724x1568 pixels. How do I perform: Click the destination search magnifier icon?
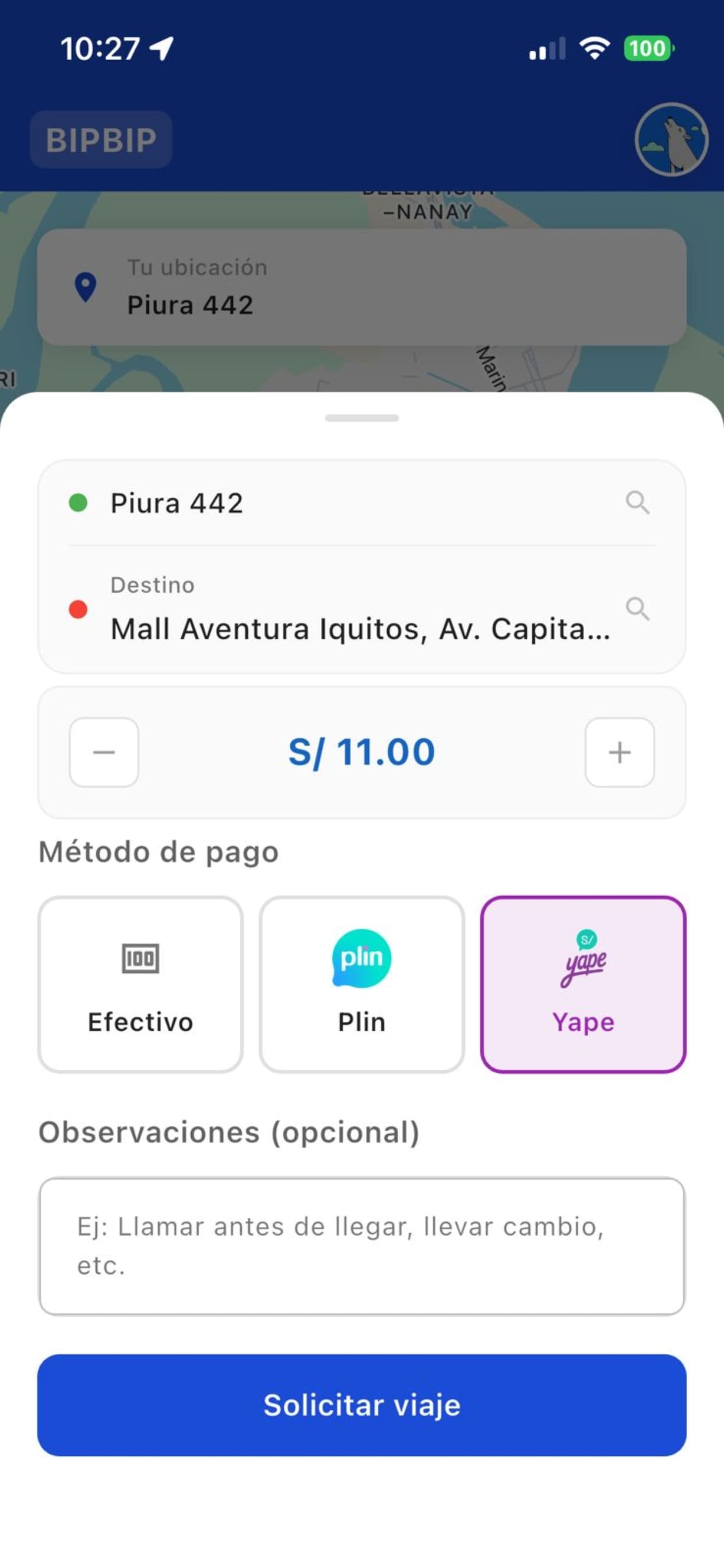point(638,611)
